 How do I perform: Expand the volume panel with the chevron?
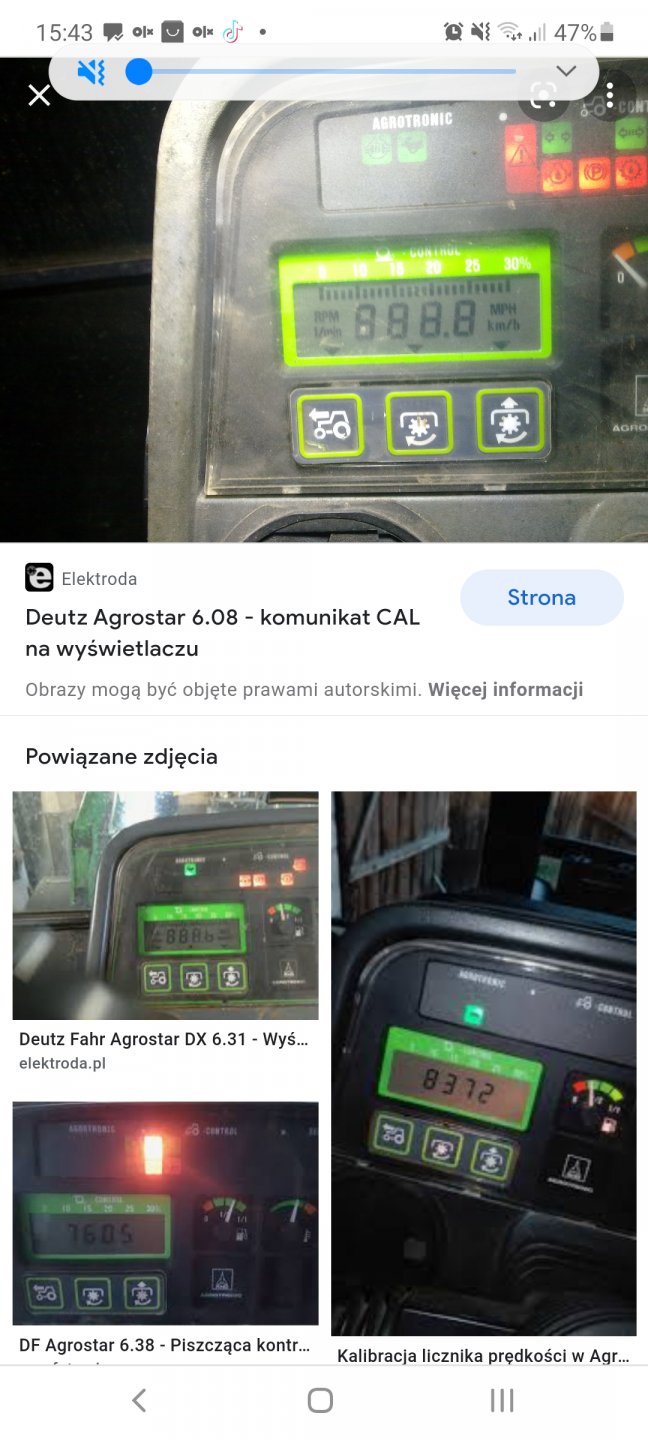click(x=566, y=71)
